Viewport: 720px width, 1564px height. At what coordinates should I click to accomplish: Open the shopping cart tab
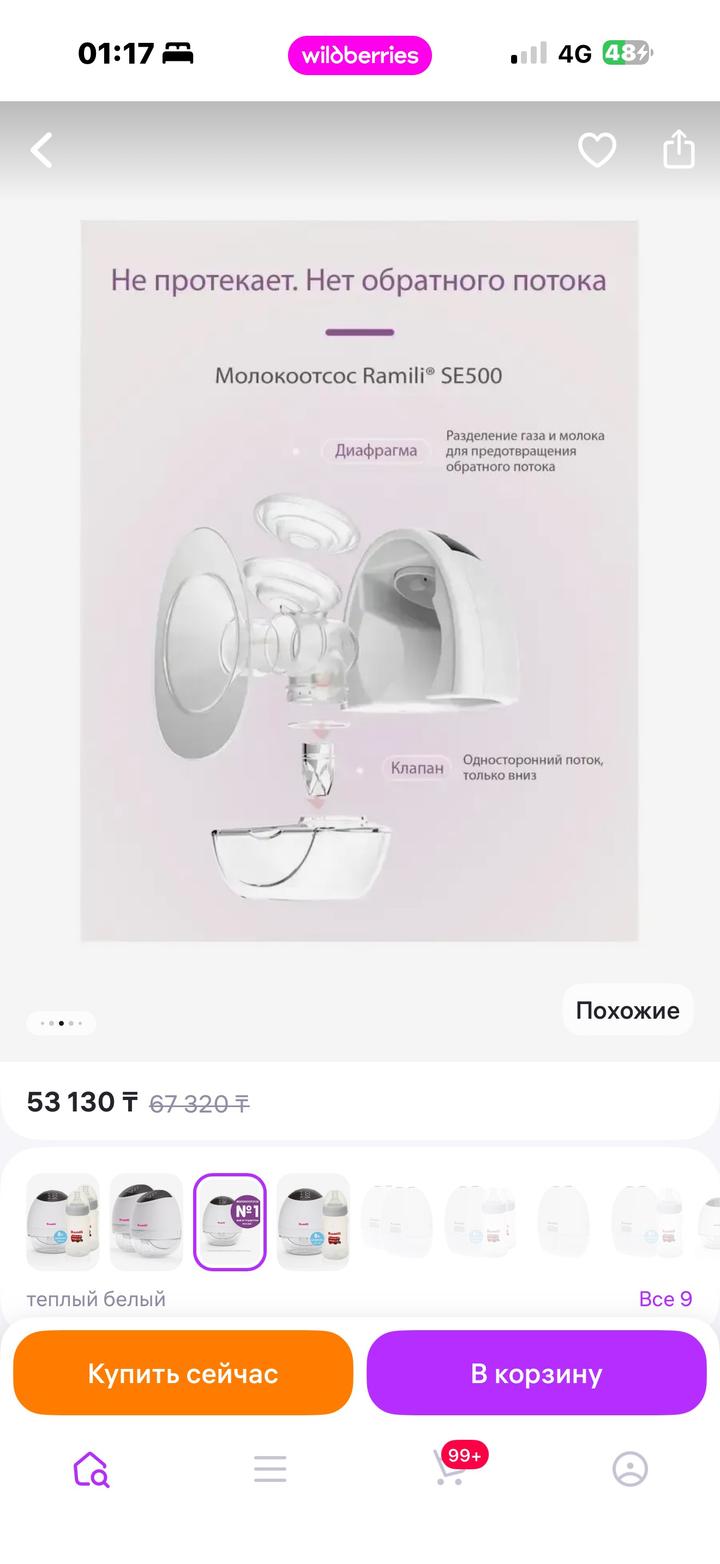[451, 1469]
